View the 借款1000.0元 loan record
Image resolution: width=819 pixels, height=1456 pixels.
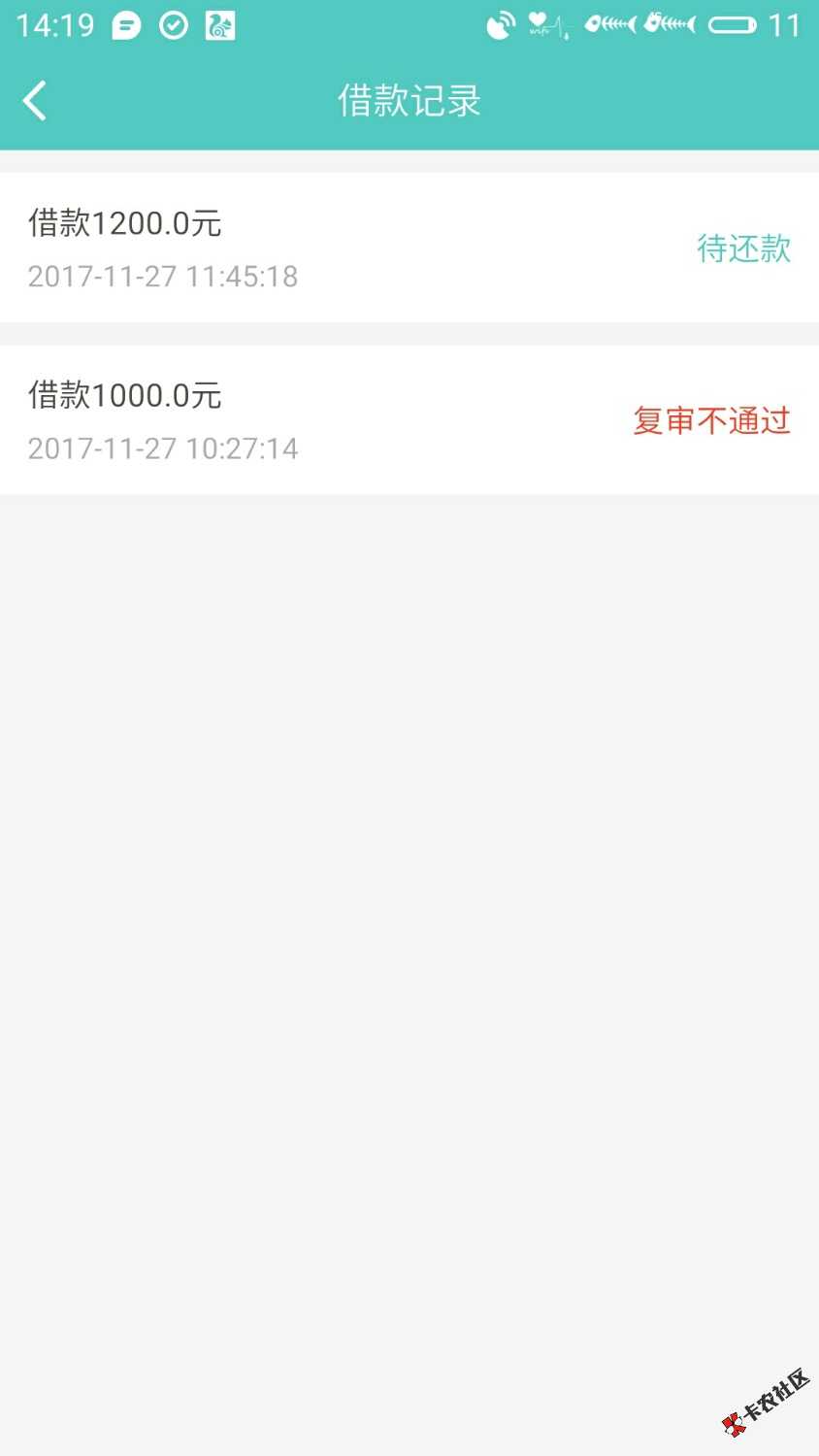(x=409, y=419)
